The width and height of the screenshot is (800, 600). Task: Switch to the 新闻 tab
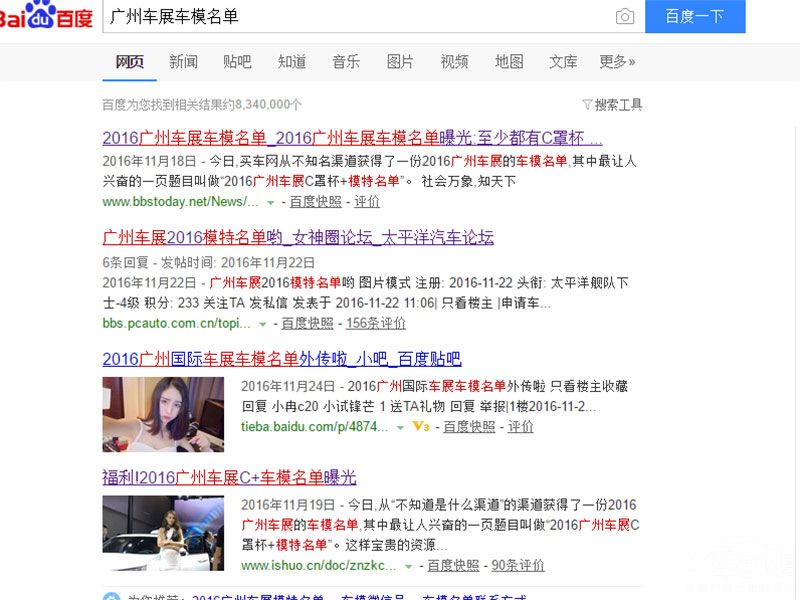pyautogui.click(x=183, y=62)
